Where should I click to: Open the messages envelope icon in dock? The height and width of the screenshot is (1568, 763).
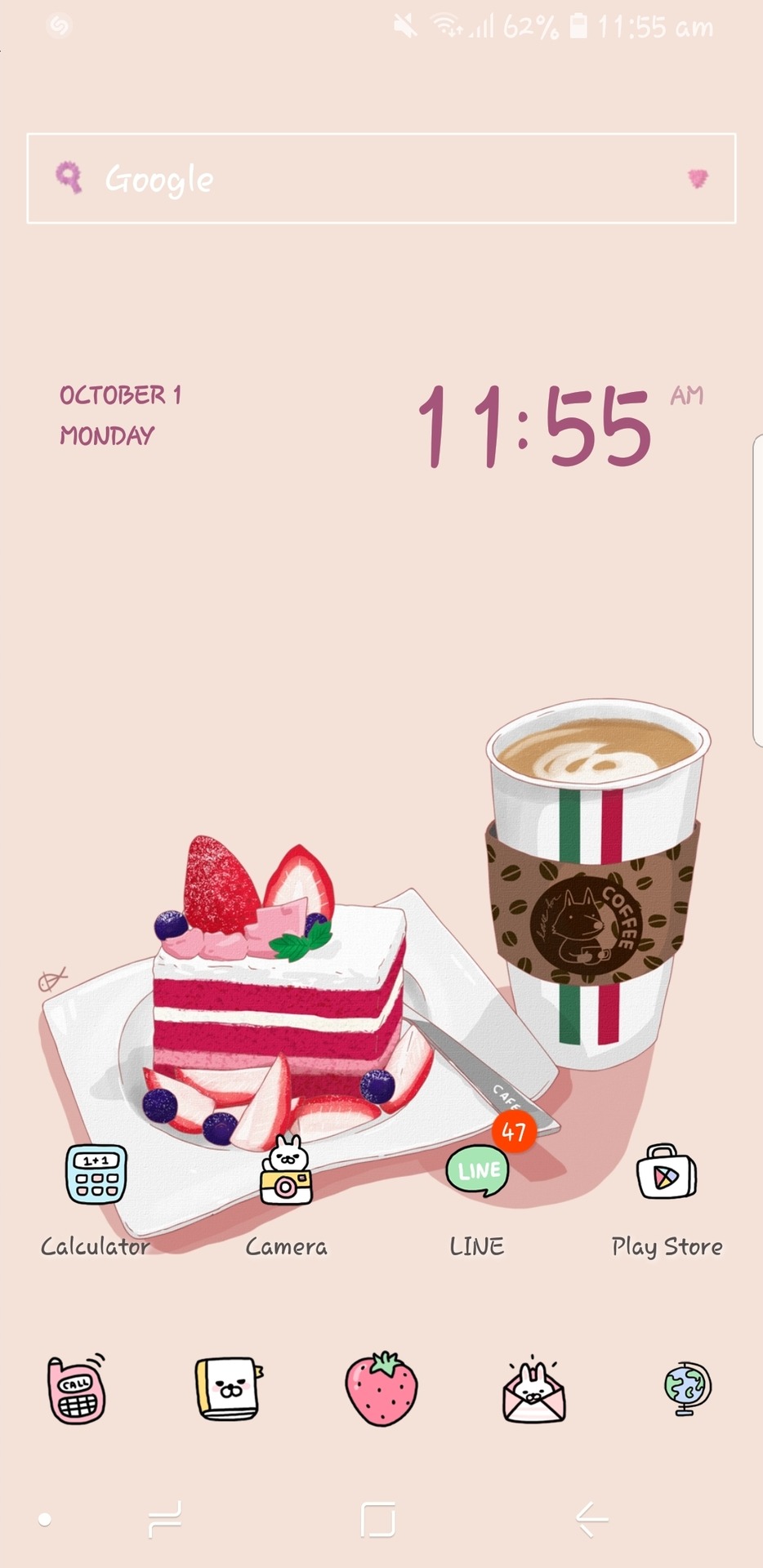[533, 1390]
